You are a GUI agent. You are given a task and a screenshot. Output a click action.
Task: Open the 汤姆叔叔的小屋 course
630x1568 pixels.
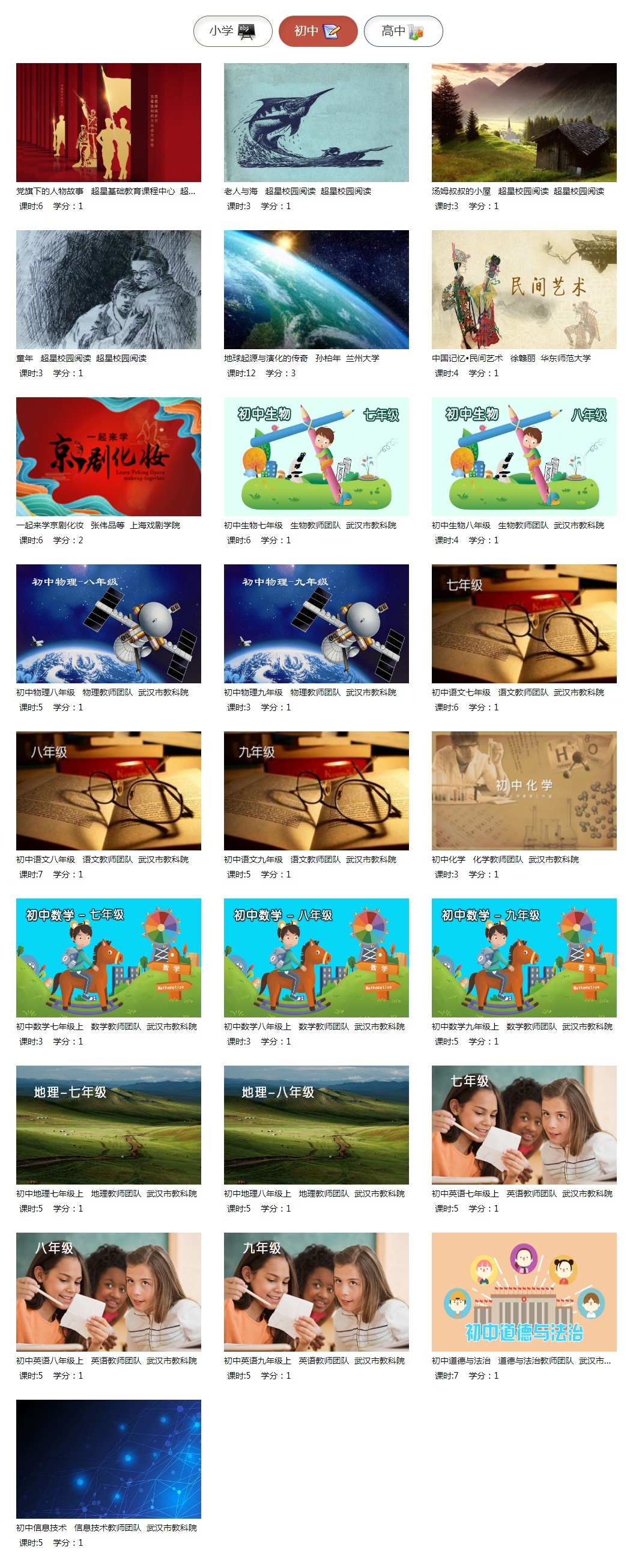(524, 123)
